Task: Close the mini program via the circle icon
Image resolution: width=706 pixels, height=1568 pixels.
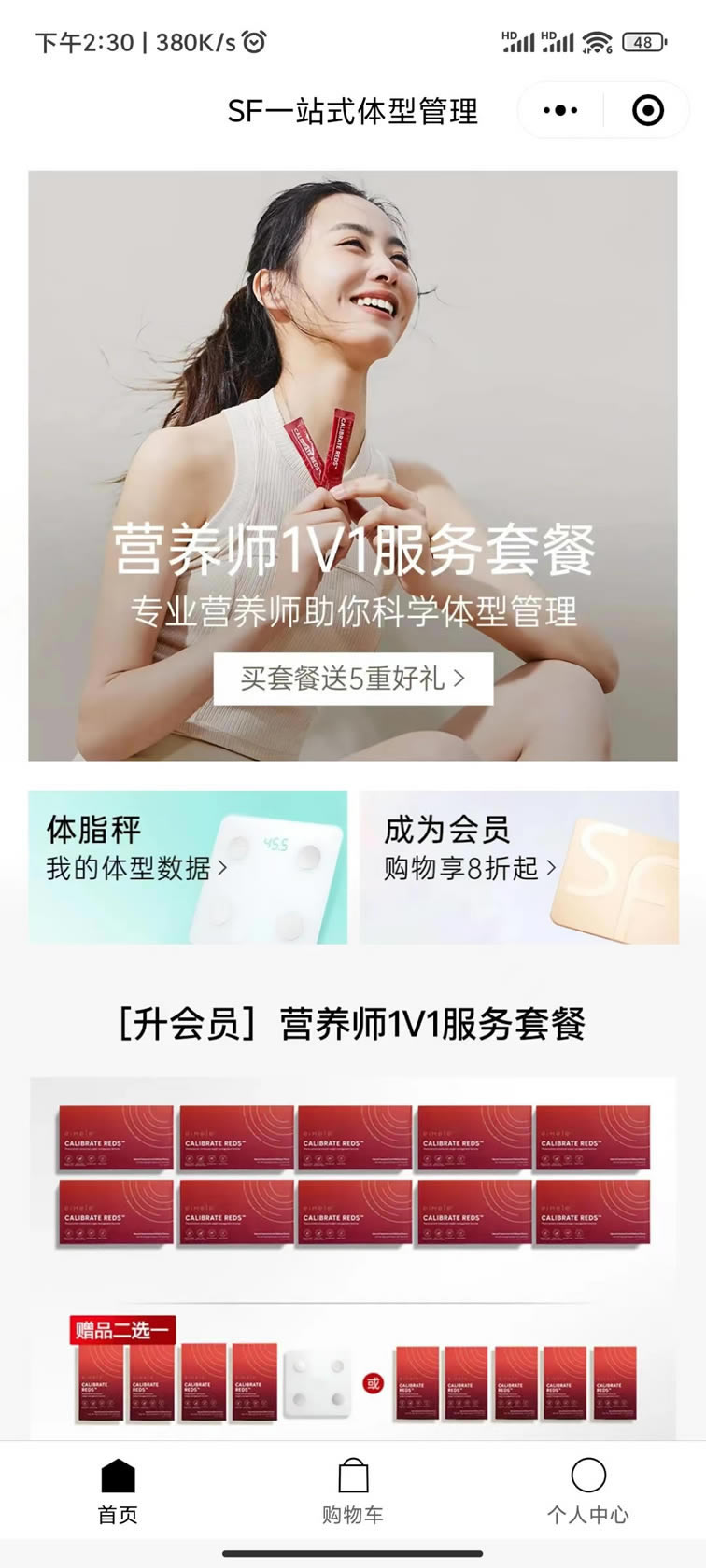Action: coord(648,110)
